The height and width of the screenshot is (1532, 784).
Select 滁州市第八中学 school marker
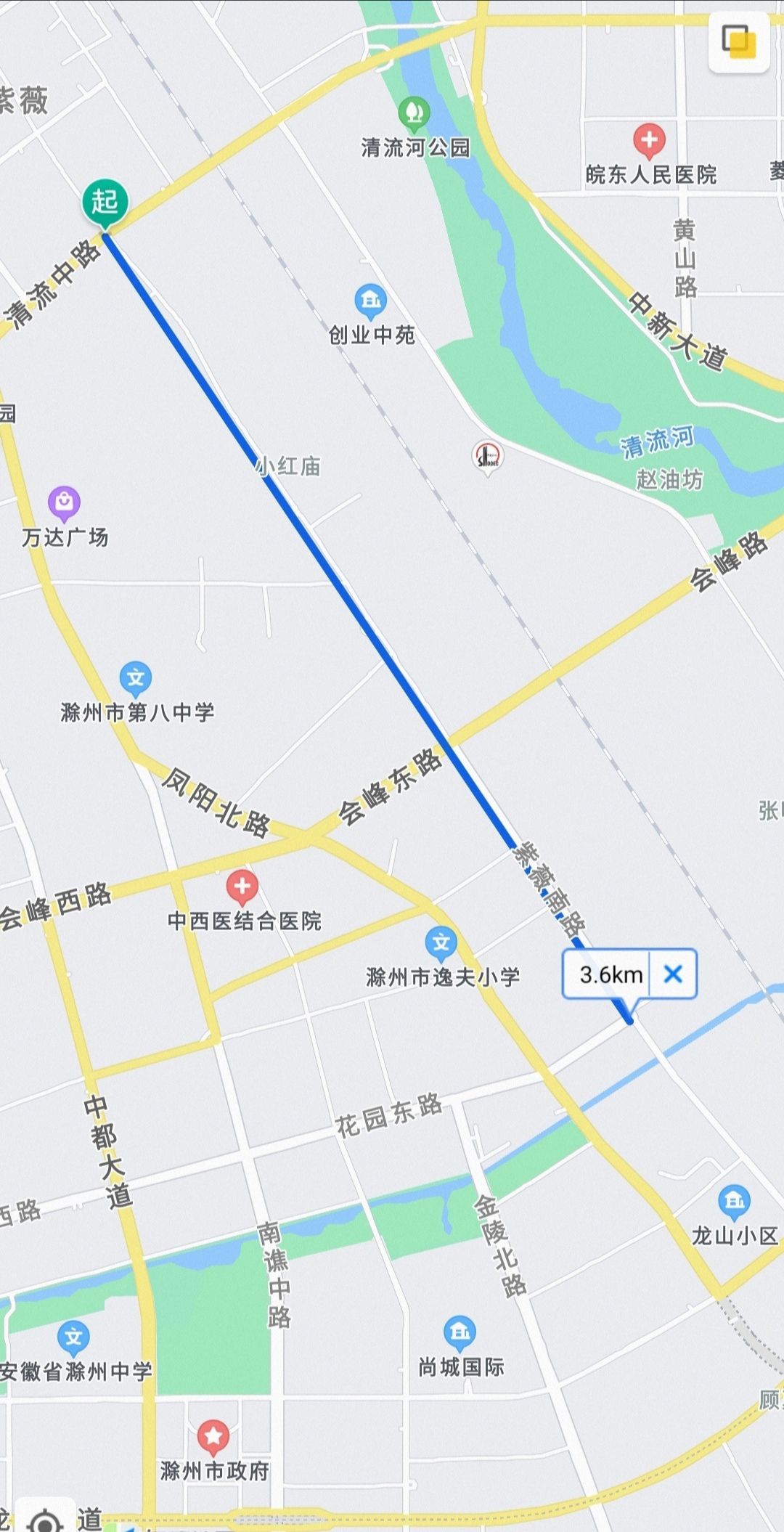pyautogui.click(x=136, y=679)
